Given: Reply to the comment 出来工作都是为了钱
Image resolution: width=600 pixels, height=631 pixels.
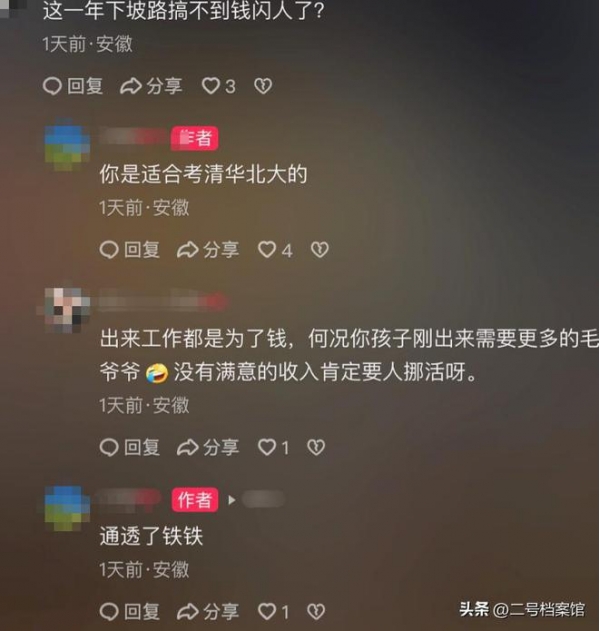Looking at the screenshot, I should 130,447.
